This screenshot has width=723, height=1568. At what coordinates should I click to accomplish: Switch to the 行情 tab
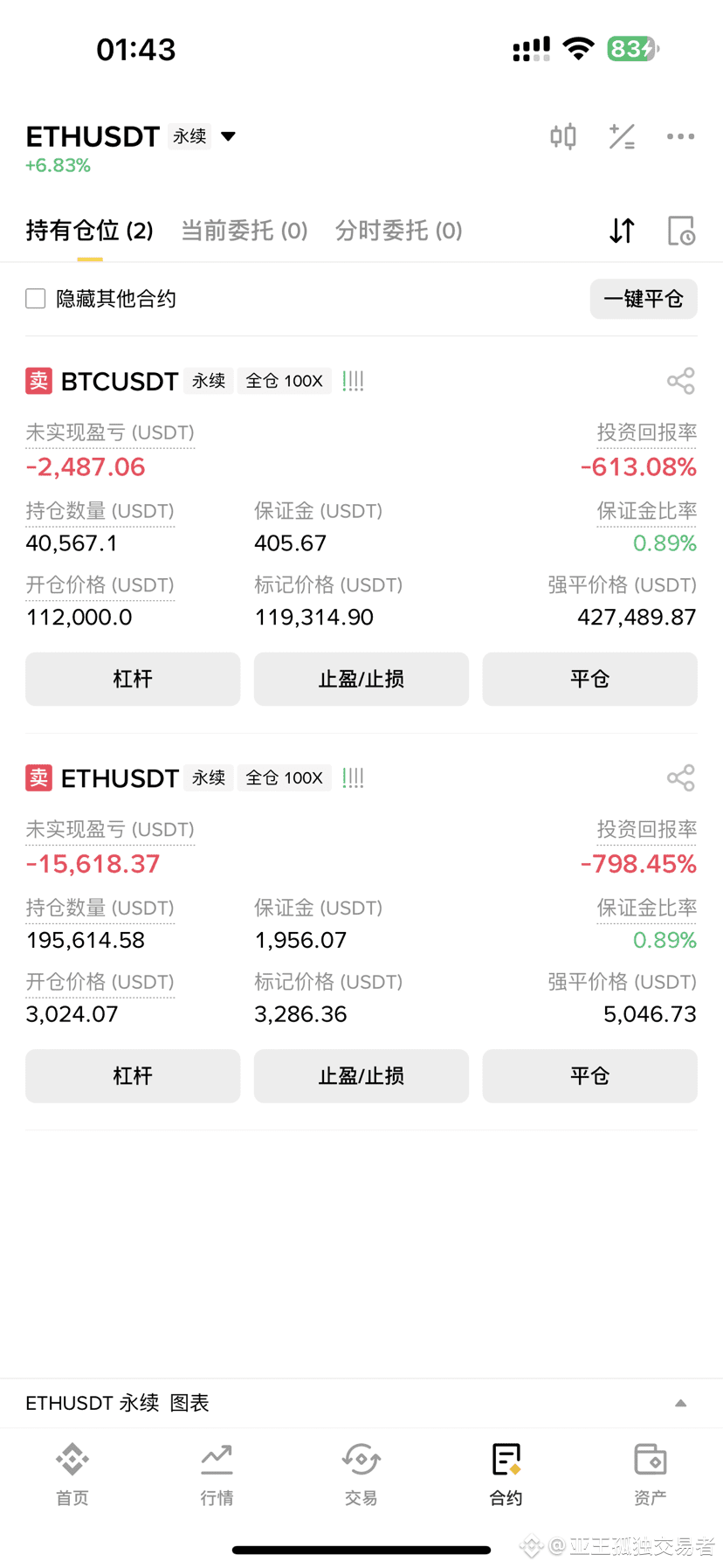(x=217, y=1475)
